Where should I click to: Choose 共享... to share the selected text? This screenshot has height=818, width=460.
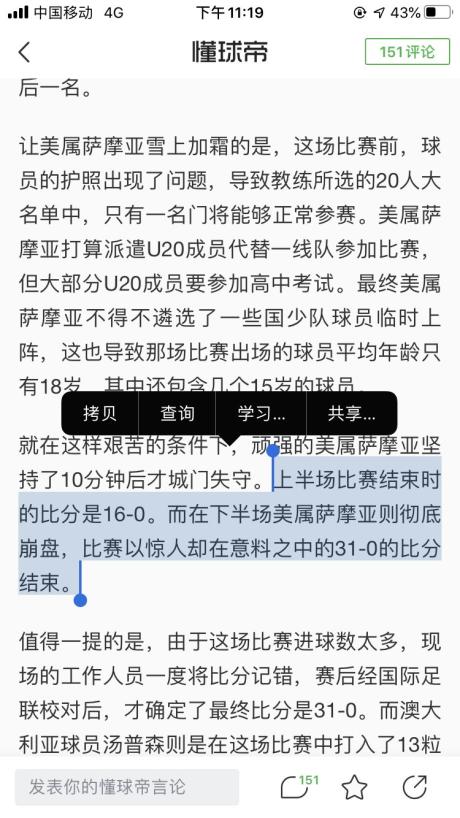[352, 414]
